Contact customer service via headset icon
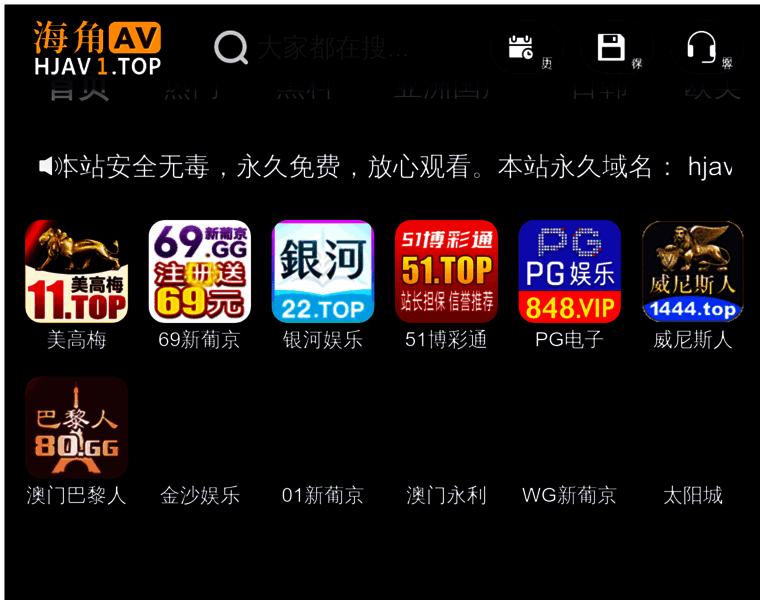The image size is (760, 600). [701, 47]
